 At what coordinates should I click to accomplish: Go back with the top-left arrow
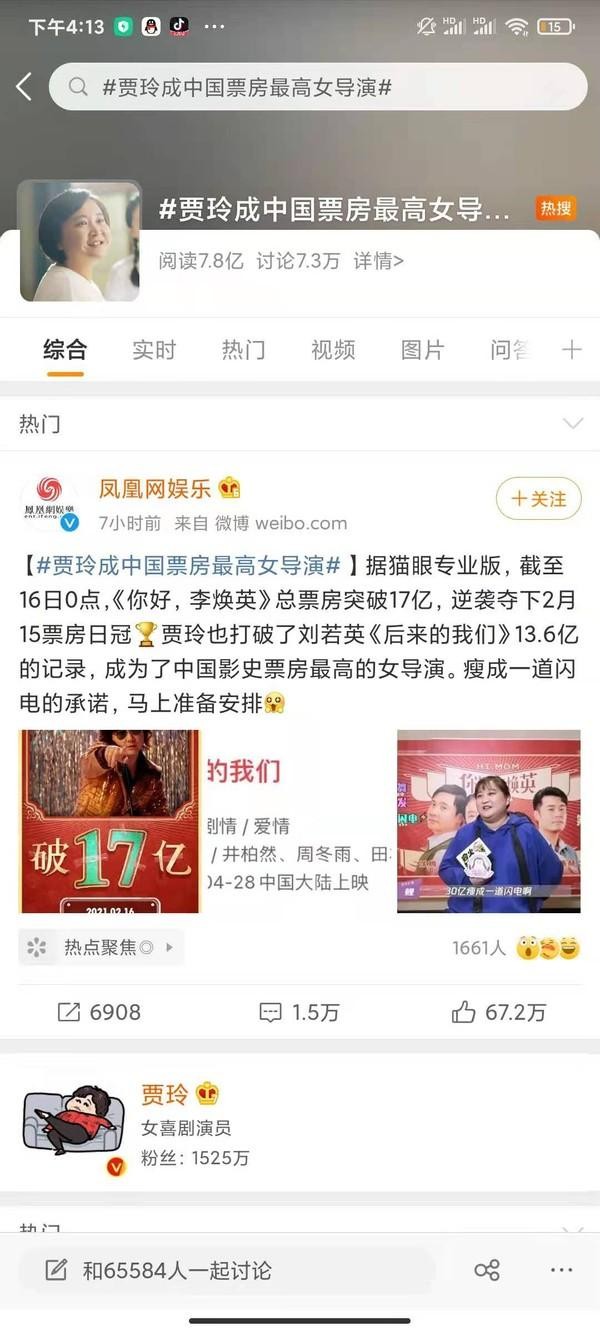click(24, 87)
